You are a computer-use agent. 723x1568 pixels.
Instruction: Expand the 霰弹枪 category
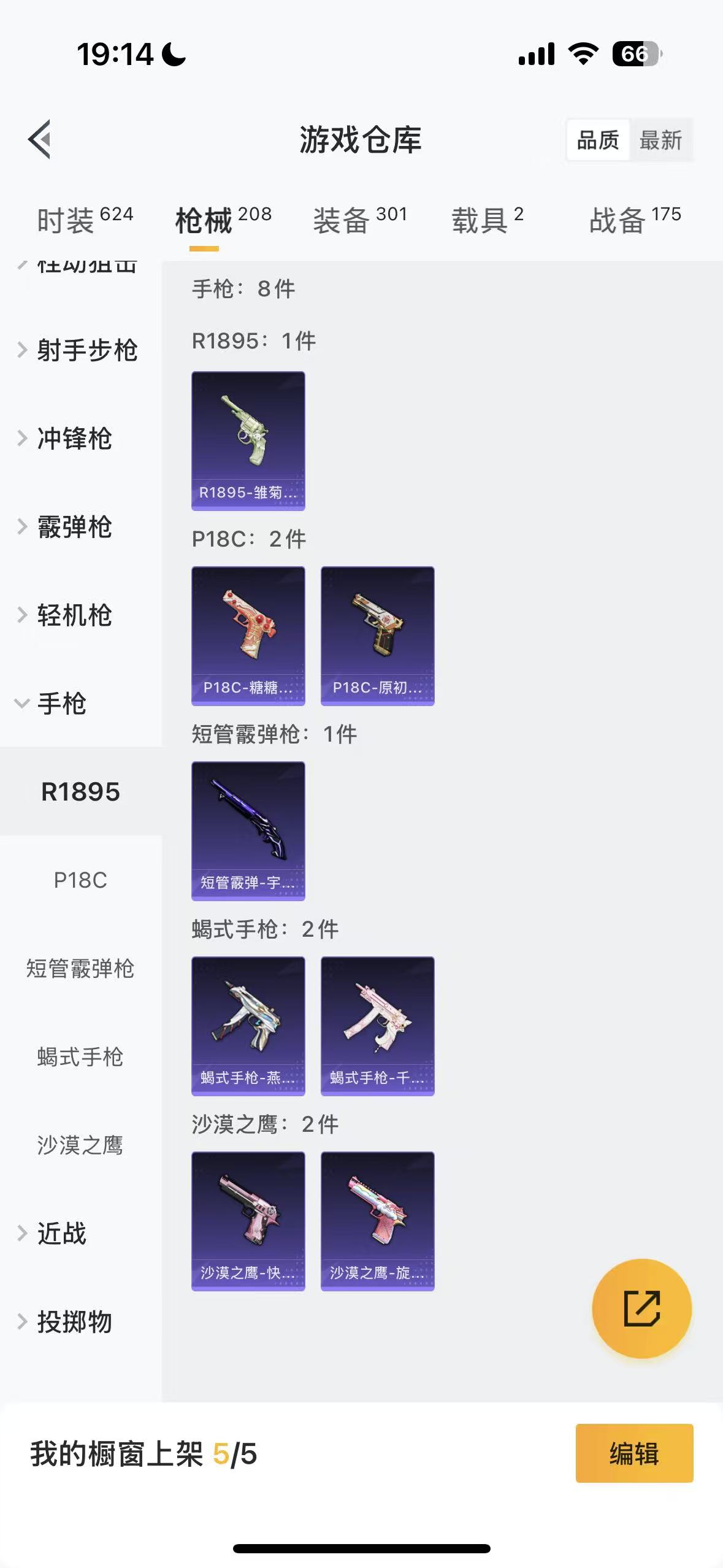[74, 527]
